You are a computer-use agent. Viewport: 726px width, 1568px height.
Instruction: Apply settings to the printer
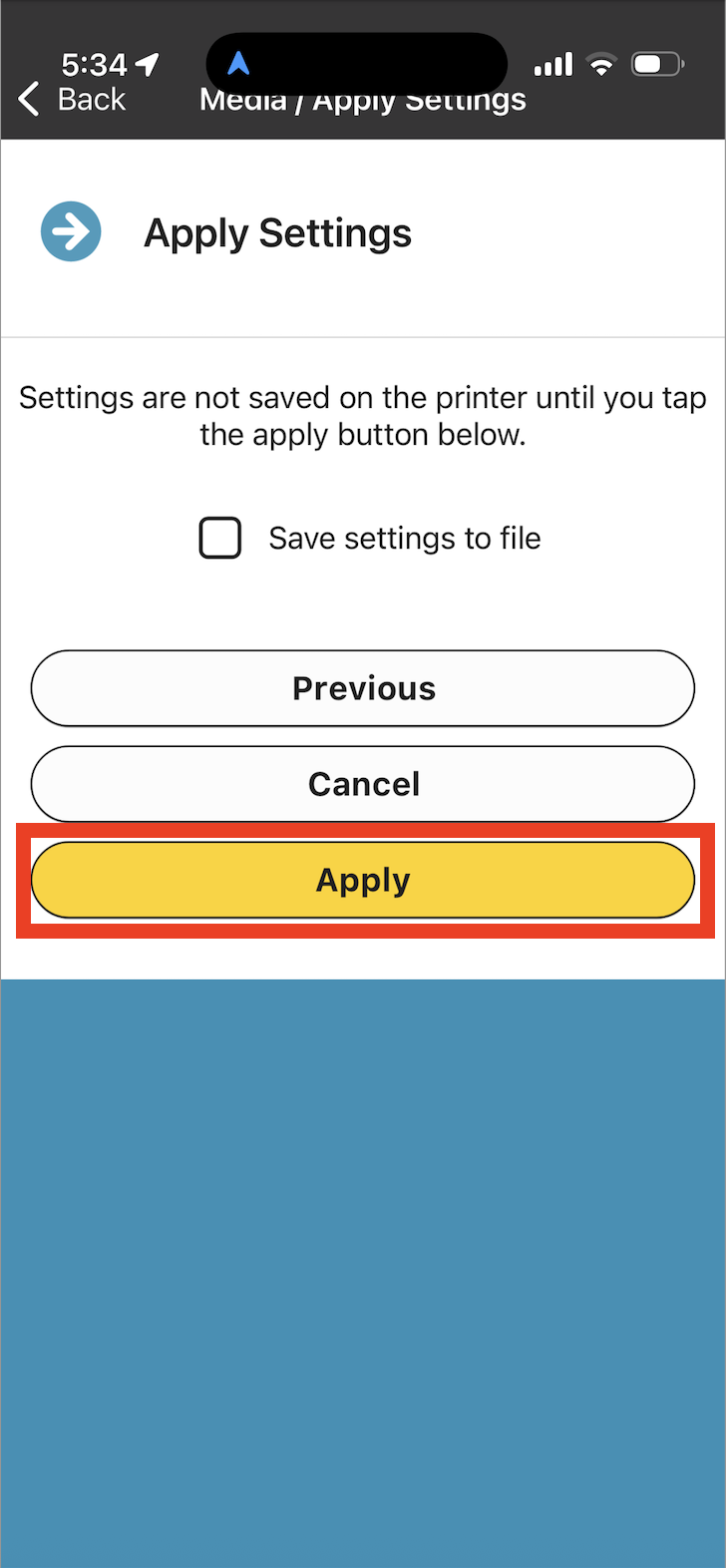point(363,880)
